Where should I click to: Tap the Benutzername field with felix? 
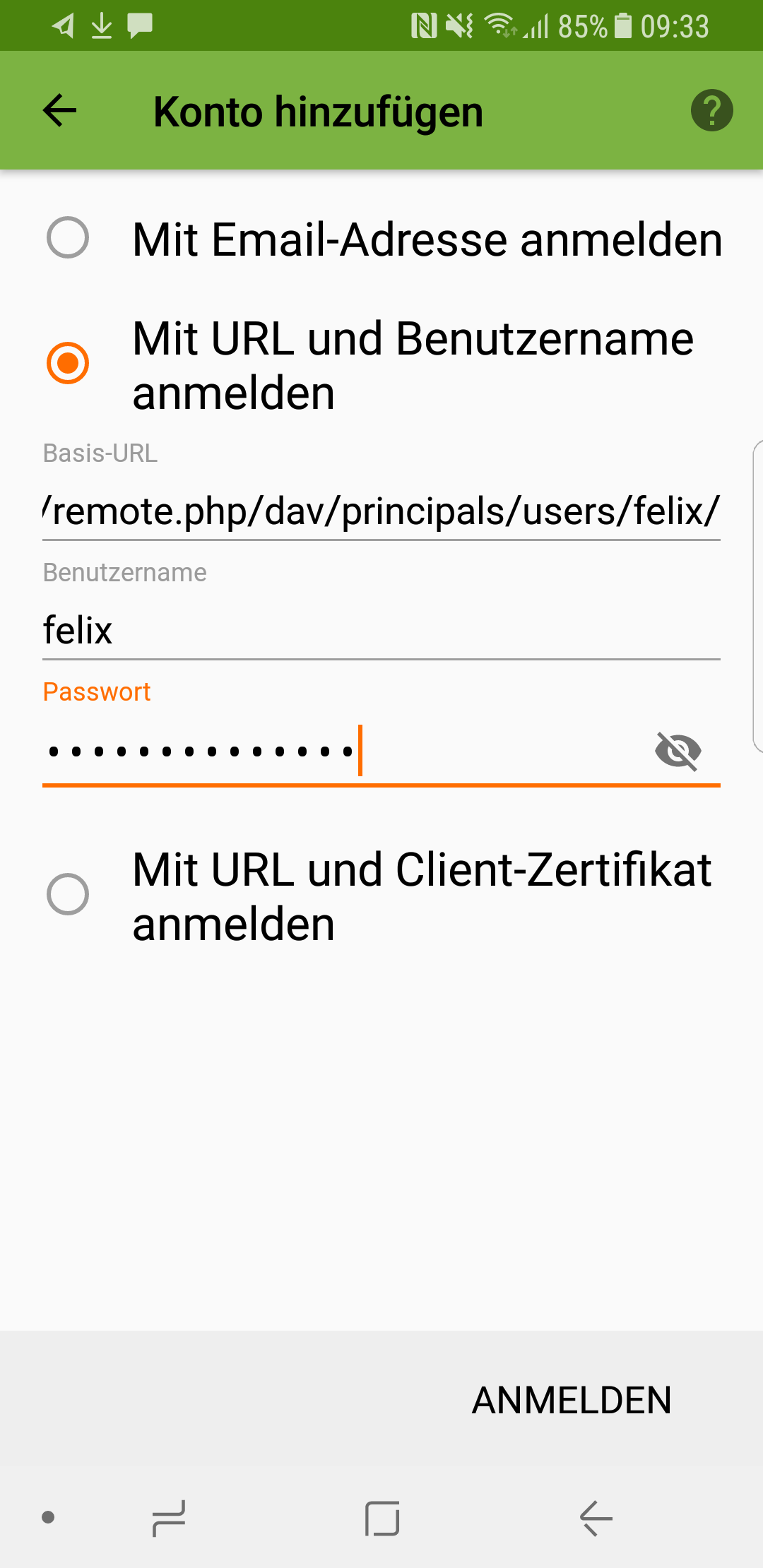381,630
